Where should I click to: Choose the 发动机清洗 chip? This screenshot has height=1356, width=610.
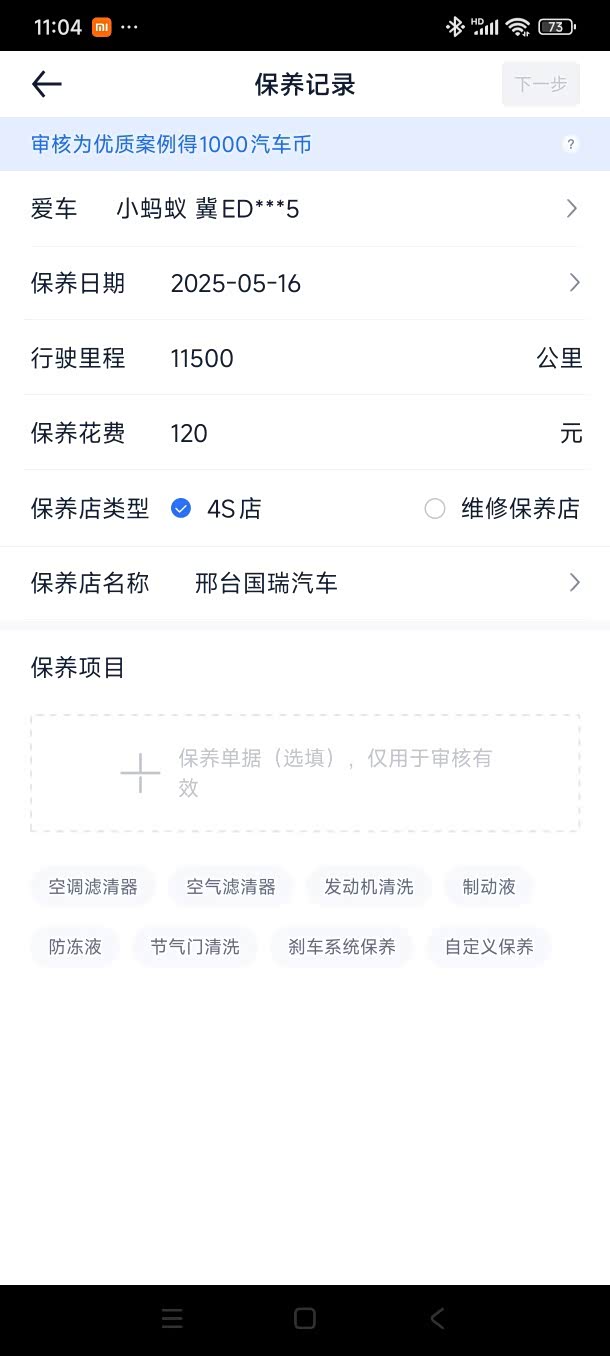click(369, 887)
